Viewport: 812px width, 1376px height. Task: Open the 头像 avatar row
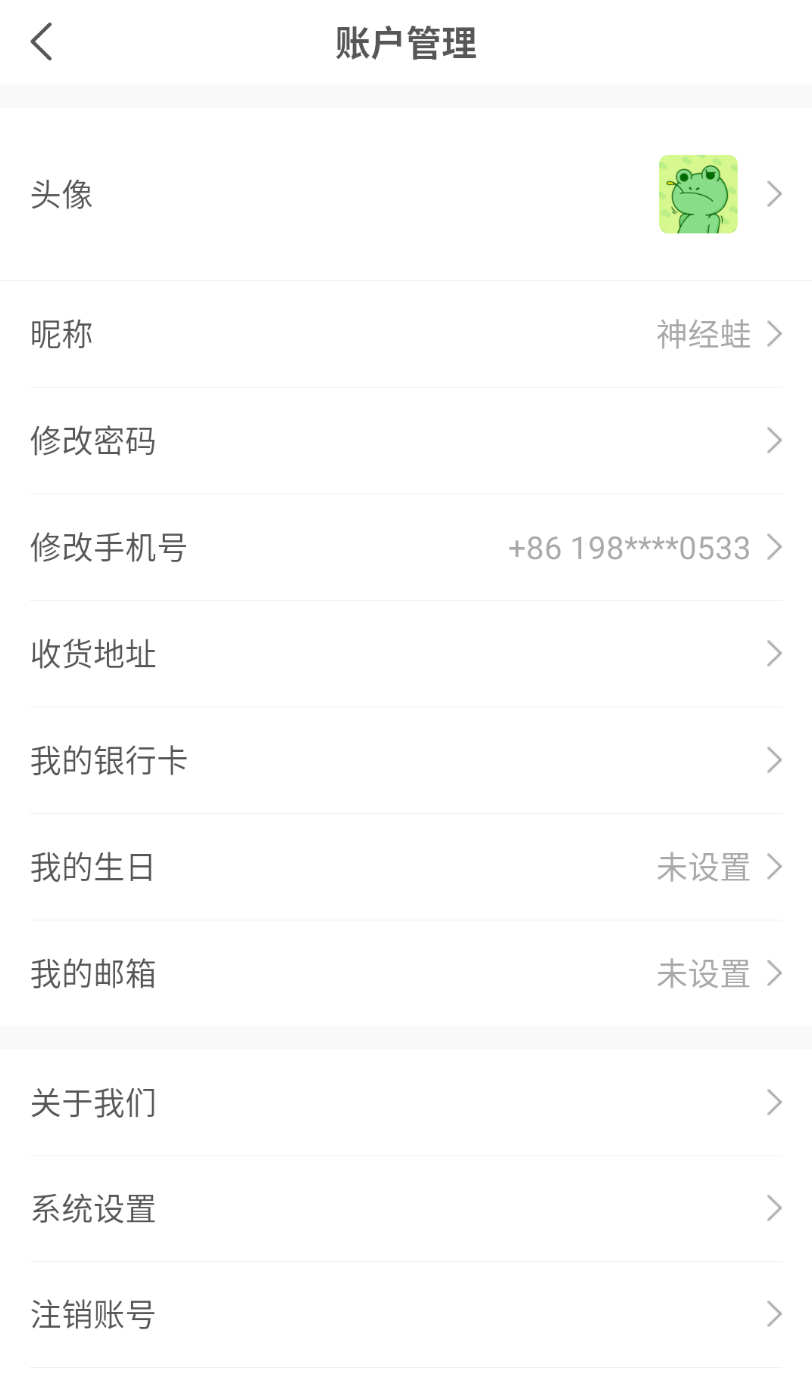406,194
